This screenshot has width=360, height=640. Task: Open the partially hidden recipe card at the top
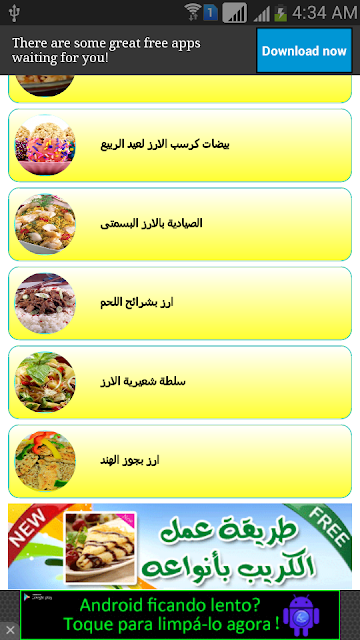click(x=180, y=89)
